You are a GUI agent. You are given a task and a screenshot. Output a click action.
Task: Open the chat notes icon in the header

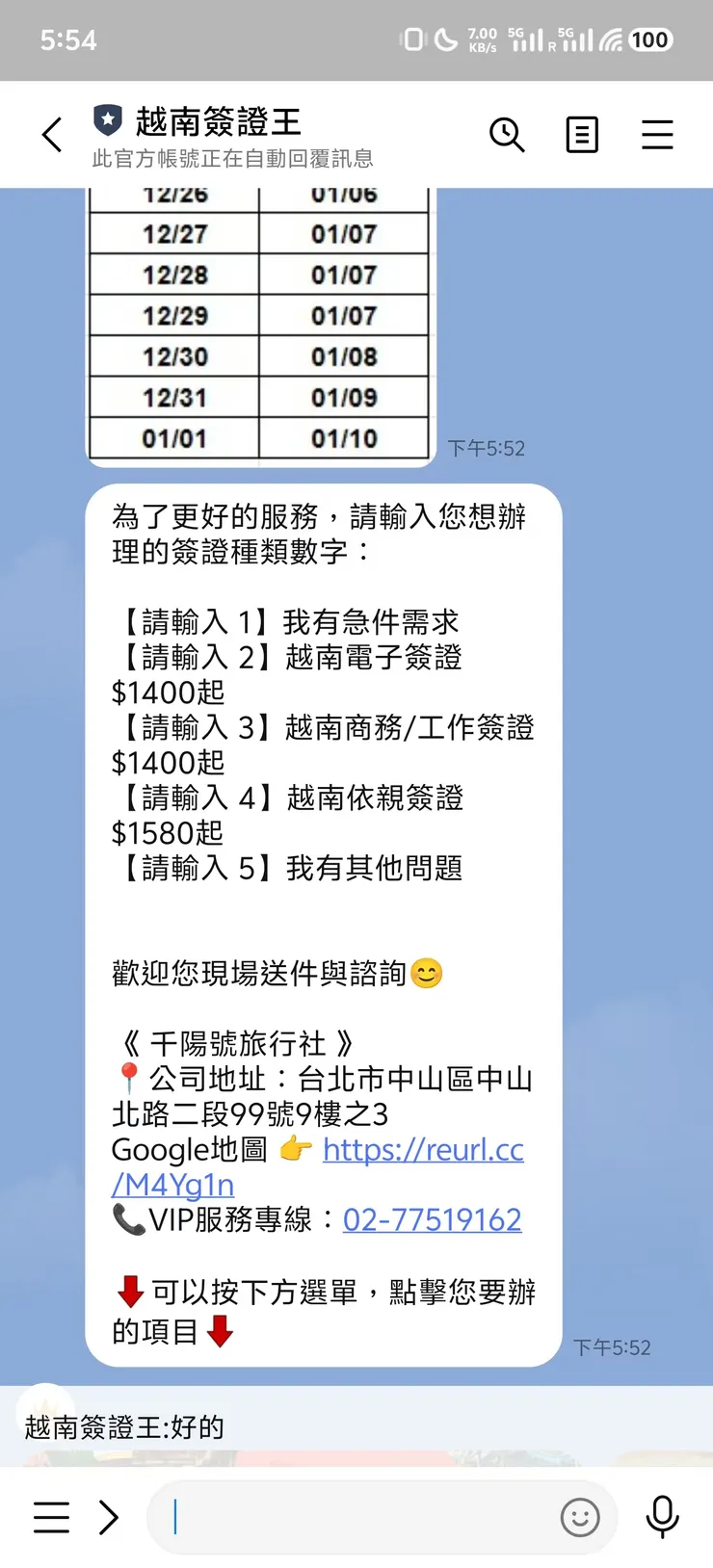click(582, 135)
